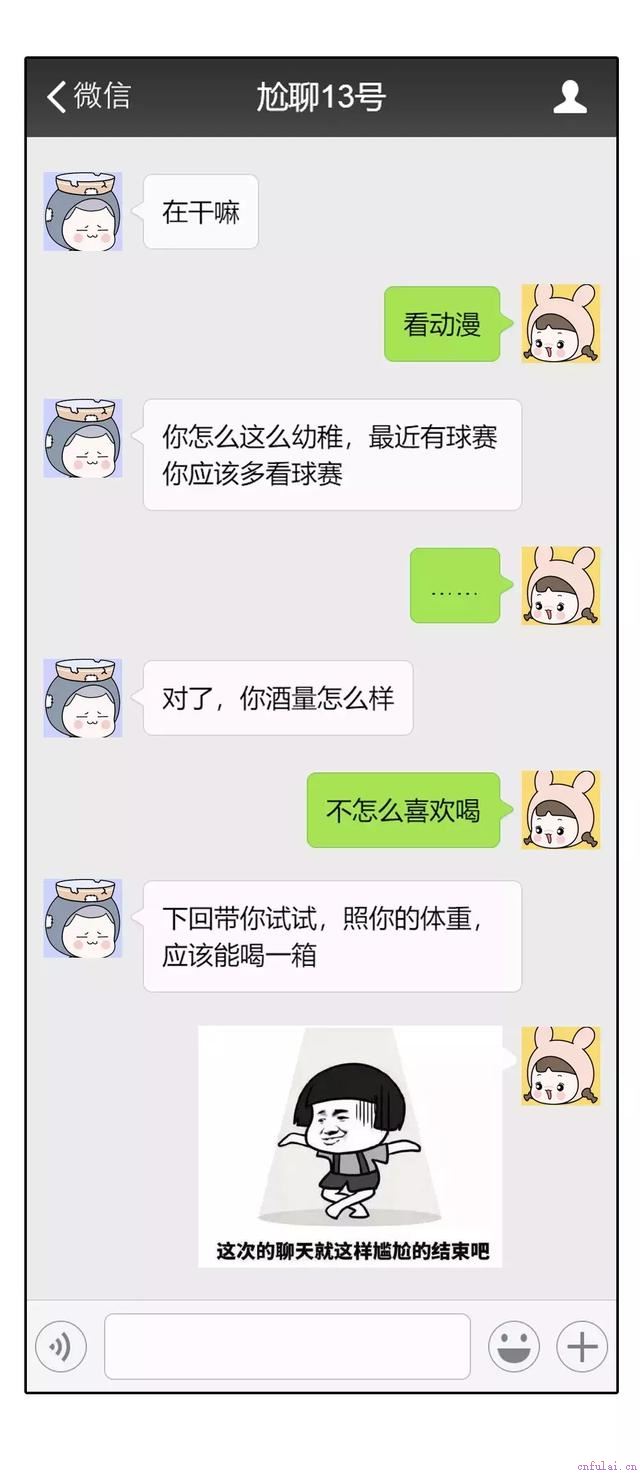The image size is (640, 1473).
Task: Go back to the 微信 chat list
Action: pyautogui.click(x=88, y=97)
